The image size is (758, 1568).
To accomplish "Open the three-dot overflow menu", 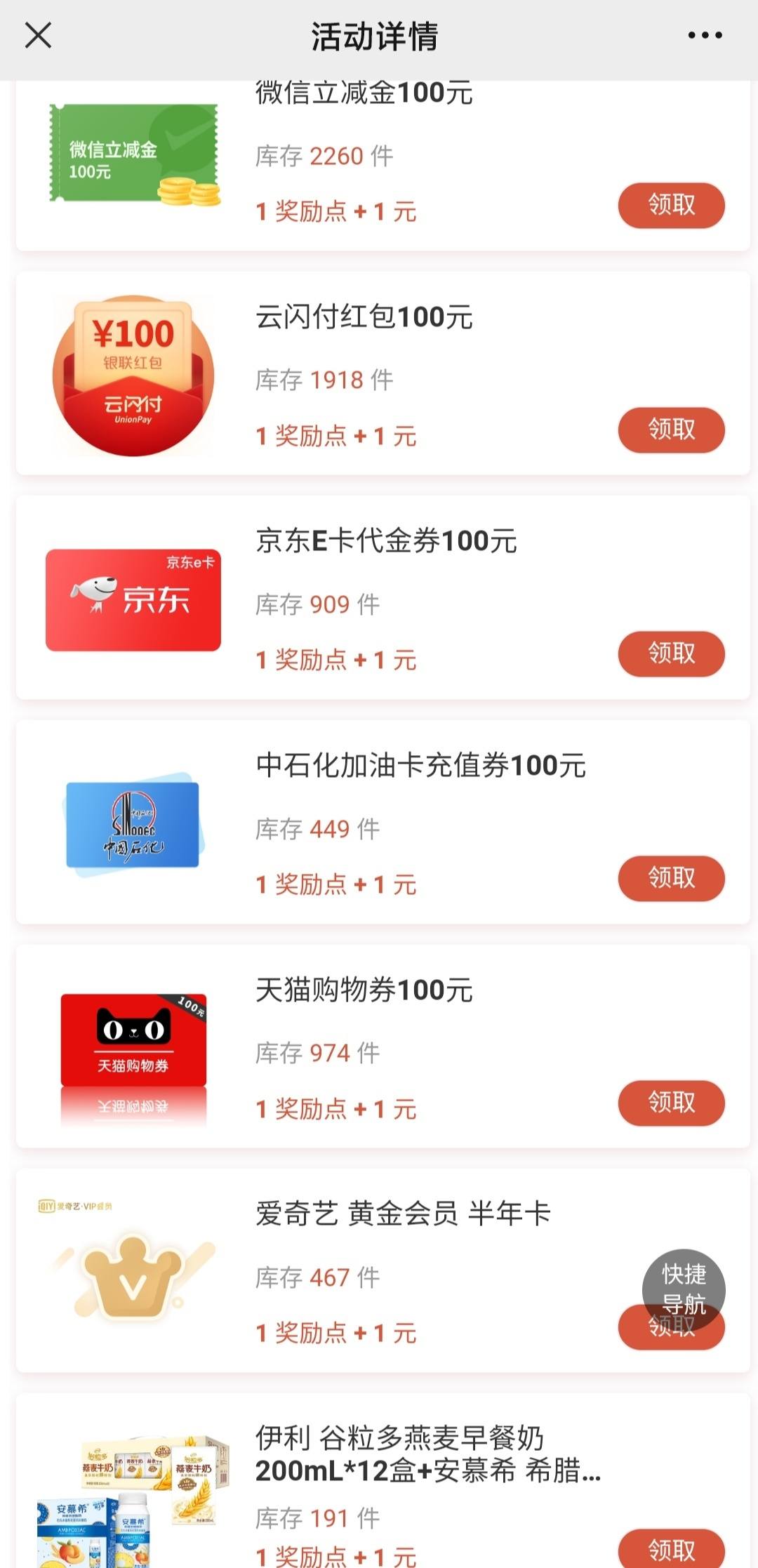I will click(x=705, y=35).
